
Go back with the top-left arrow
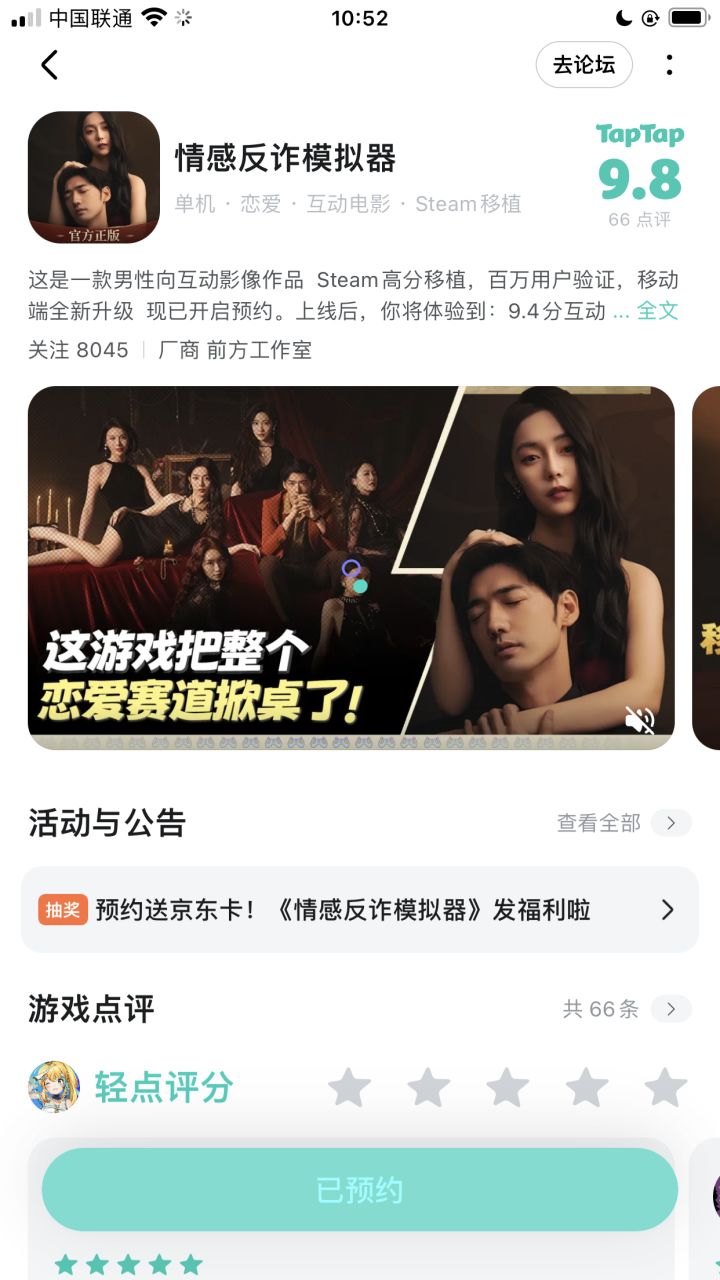coord(49,65)
